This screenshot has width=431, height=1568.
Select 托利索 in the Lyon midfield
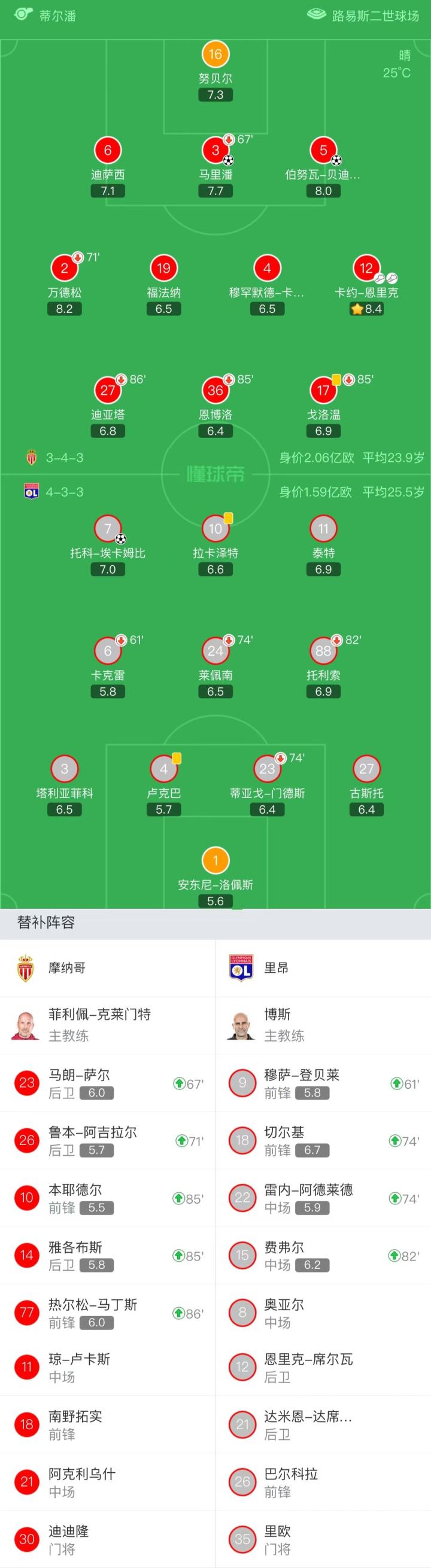pyautogui.click(x=323, y=651)
